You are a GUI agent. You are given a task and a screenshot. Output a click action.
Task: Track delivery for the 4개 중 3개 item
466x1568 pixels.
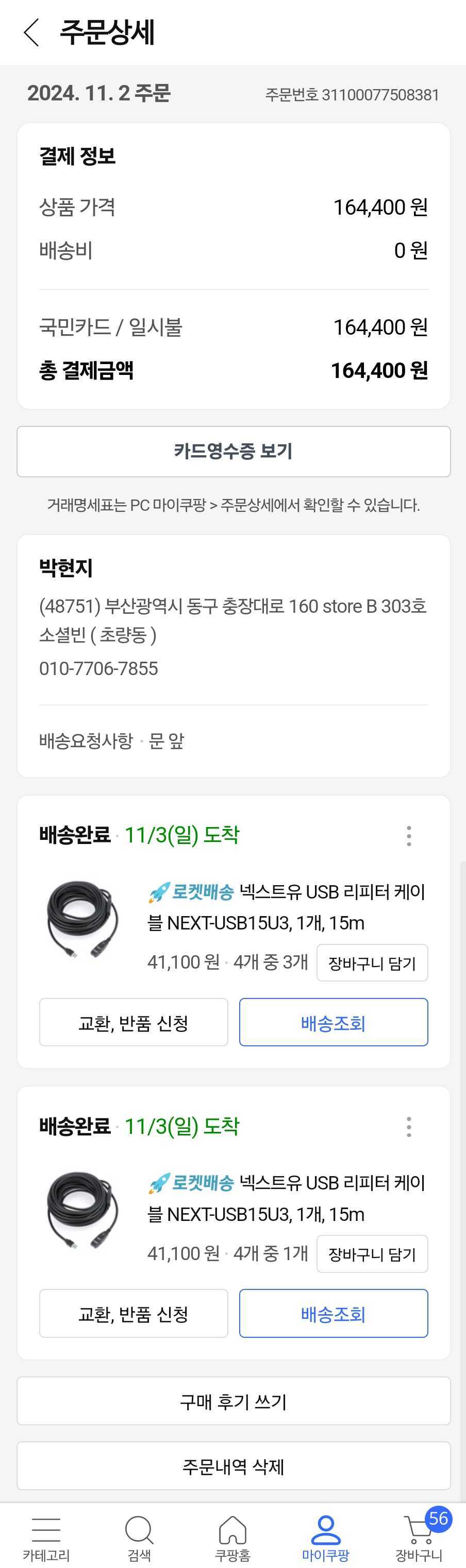pos(333,1023)
